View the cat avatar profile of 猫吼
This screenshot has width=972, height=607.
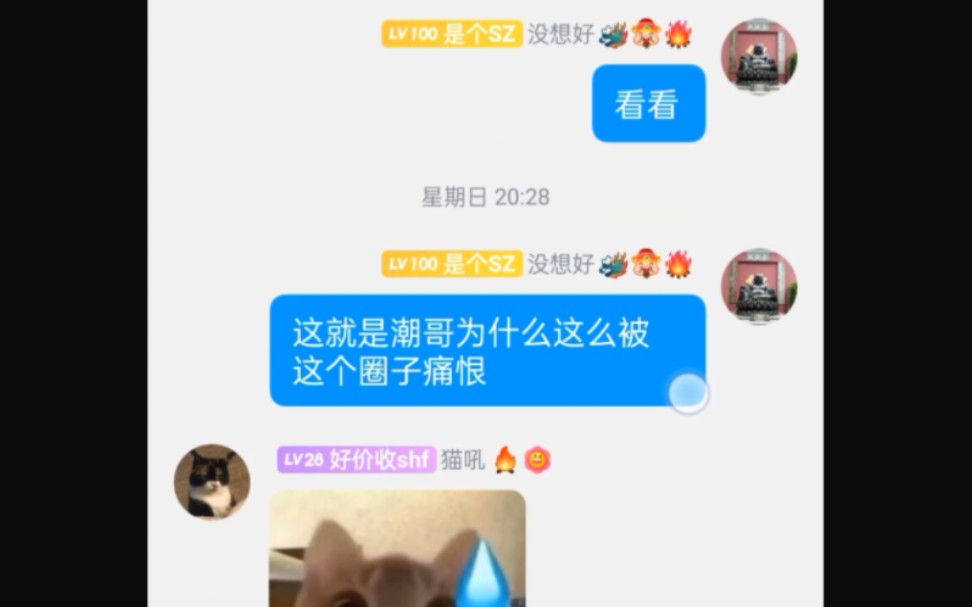[x=212, y=482]
